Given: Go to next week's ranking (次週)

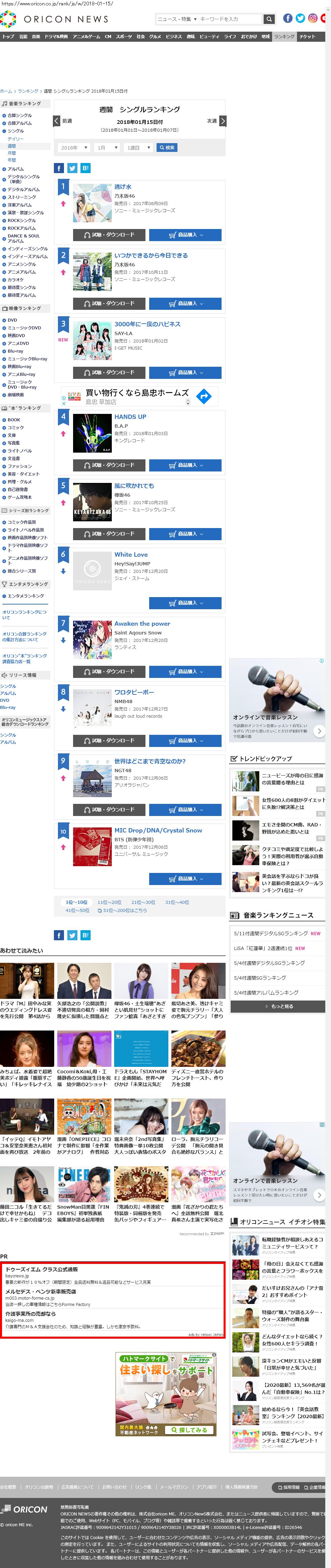Looking at the screenshot, I should pyautogui.click(x=217, y=121).
